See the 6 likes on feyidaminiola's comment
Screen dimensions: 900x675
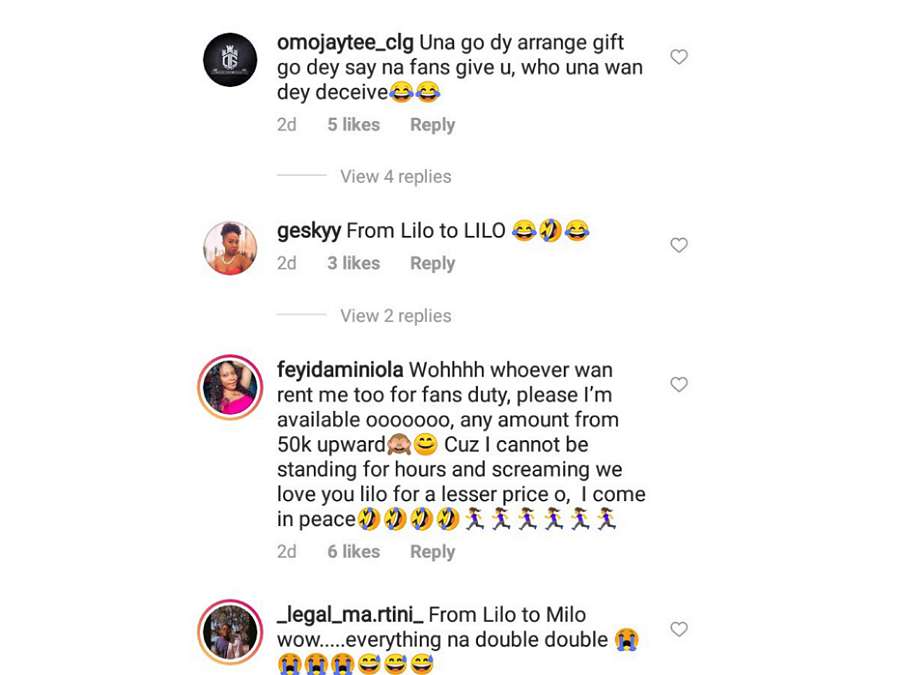(353, 552)
